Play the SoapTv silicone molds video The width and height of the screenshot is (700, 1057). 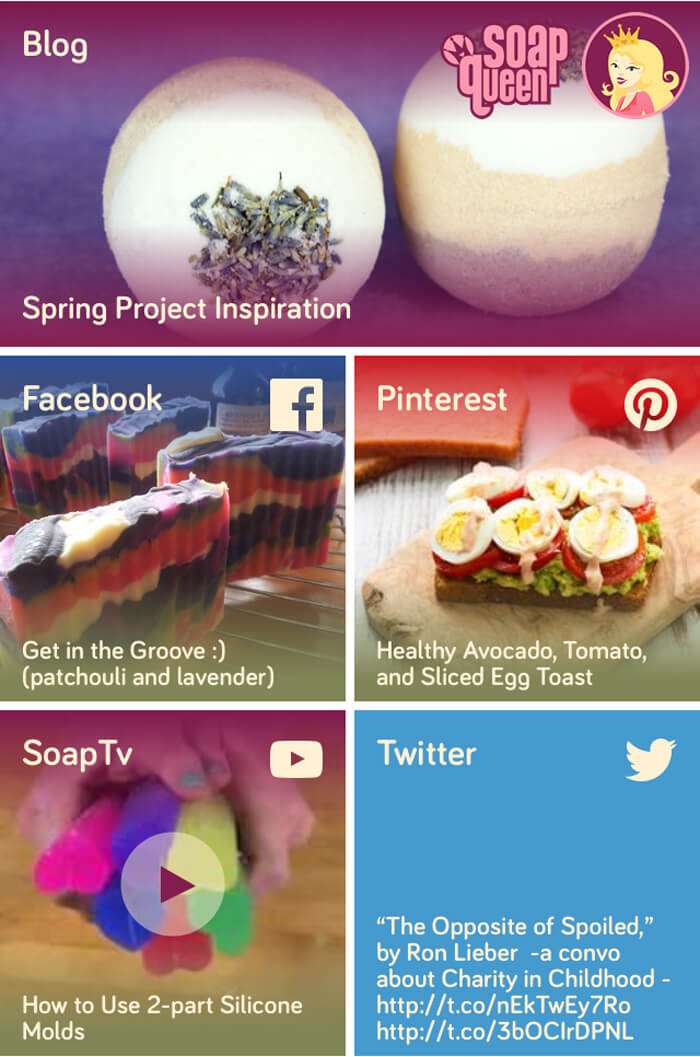(x=172, y=884)
